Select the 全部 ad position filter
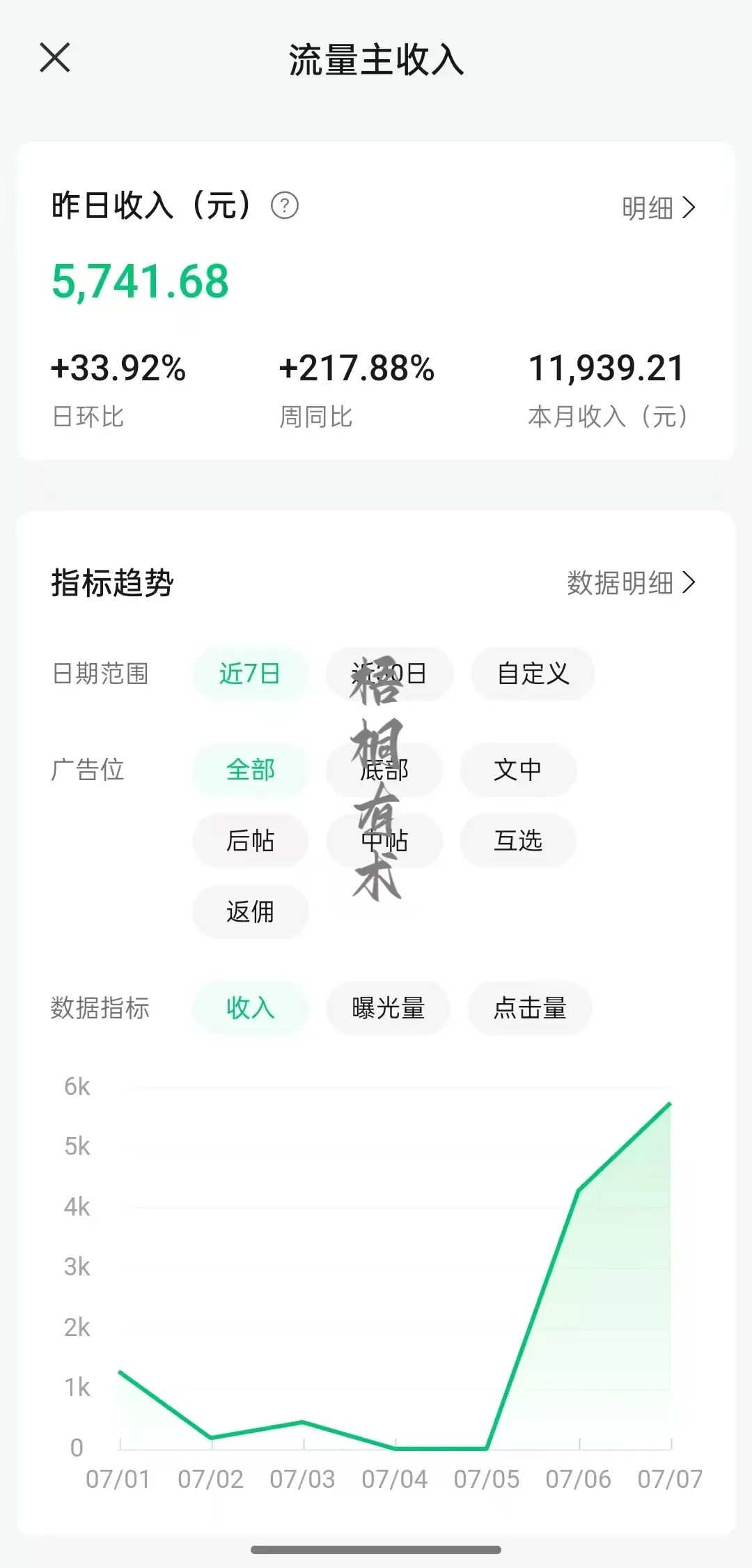Image resolution: width=752 pixels, height=1568 pixels. (x=249, y=770)
